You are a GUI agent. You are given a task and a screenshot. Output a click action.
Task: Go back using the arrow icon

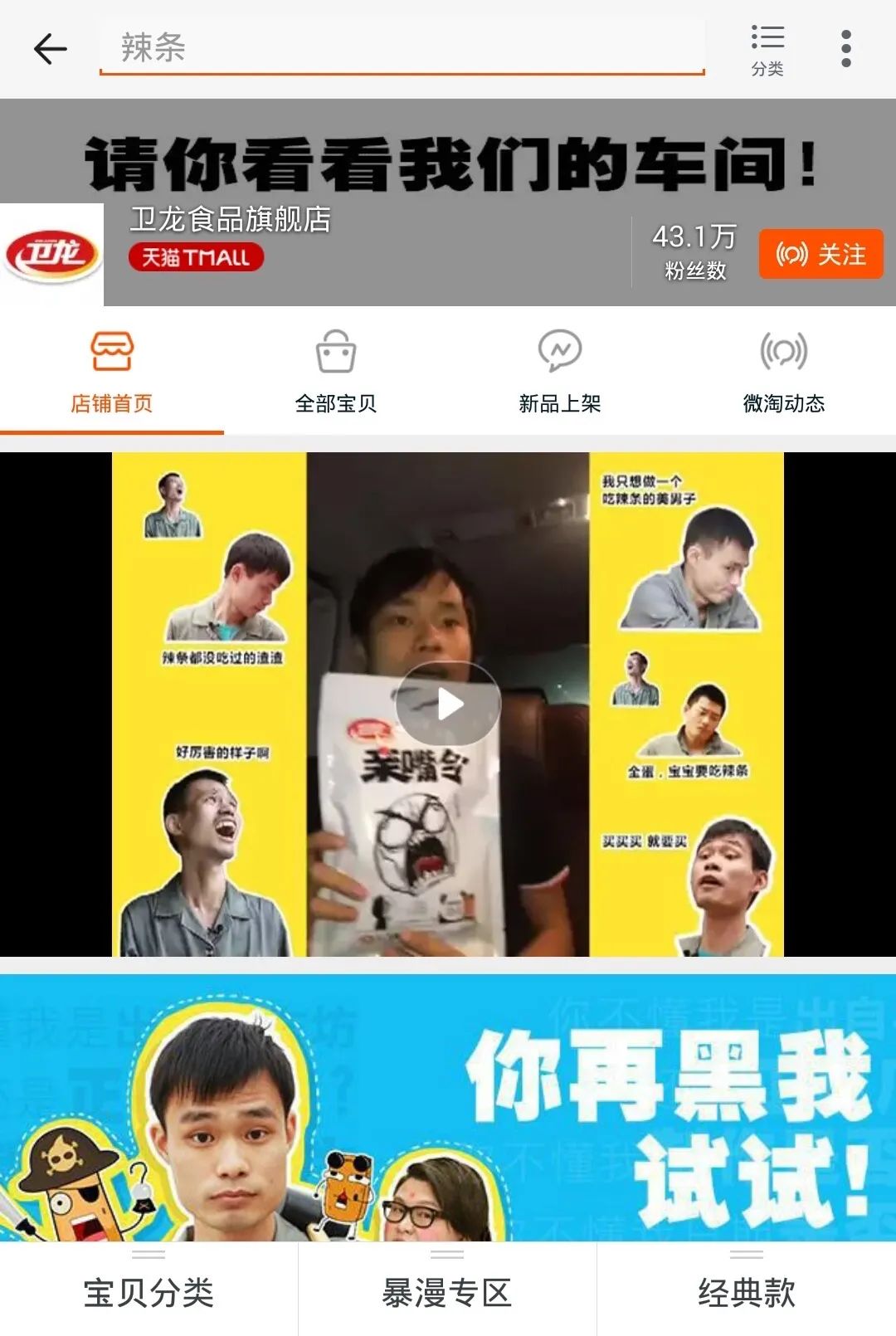[x=50, y=49]
